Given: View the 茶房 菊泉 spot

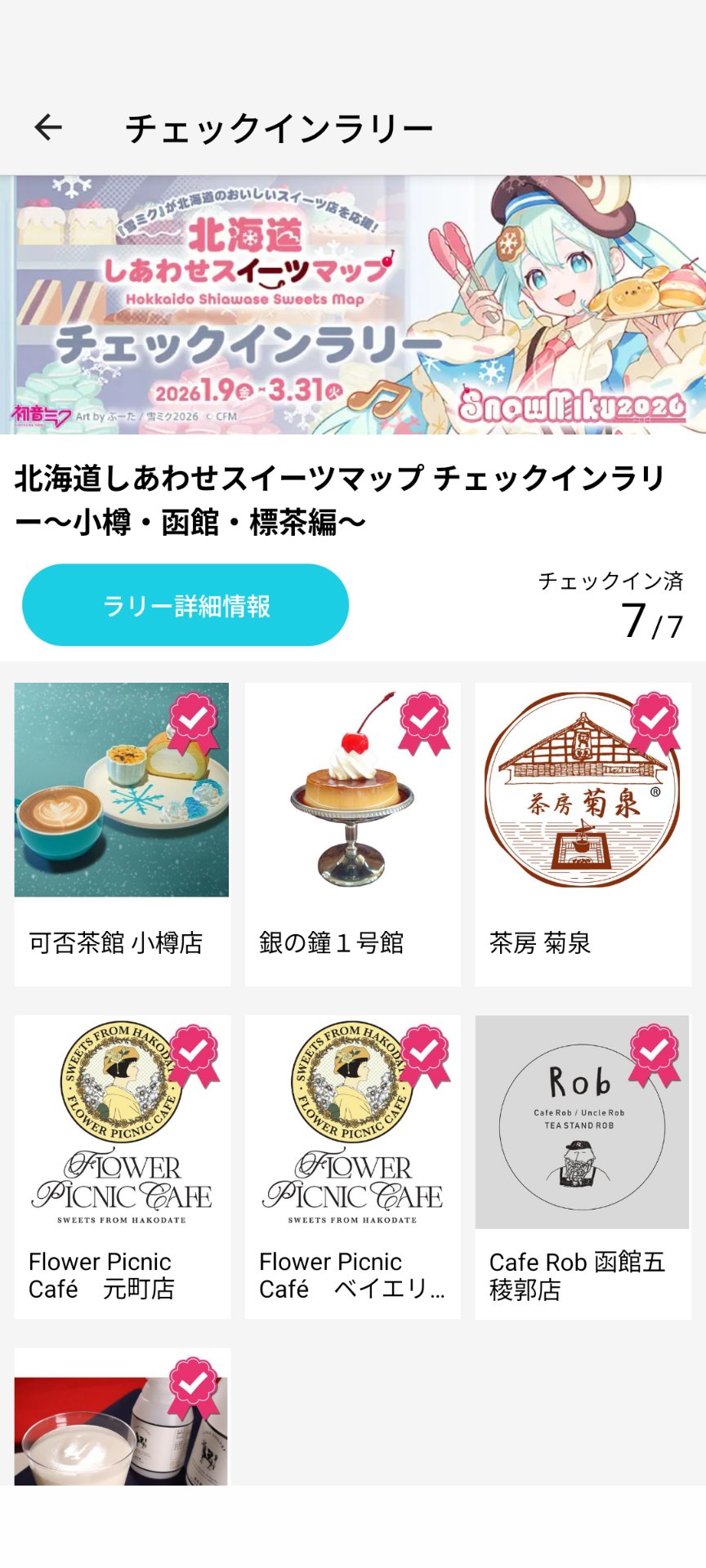Looking at the screenshot, I should 583,833.
